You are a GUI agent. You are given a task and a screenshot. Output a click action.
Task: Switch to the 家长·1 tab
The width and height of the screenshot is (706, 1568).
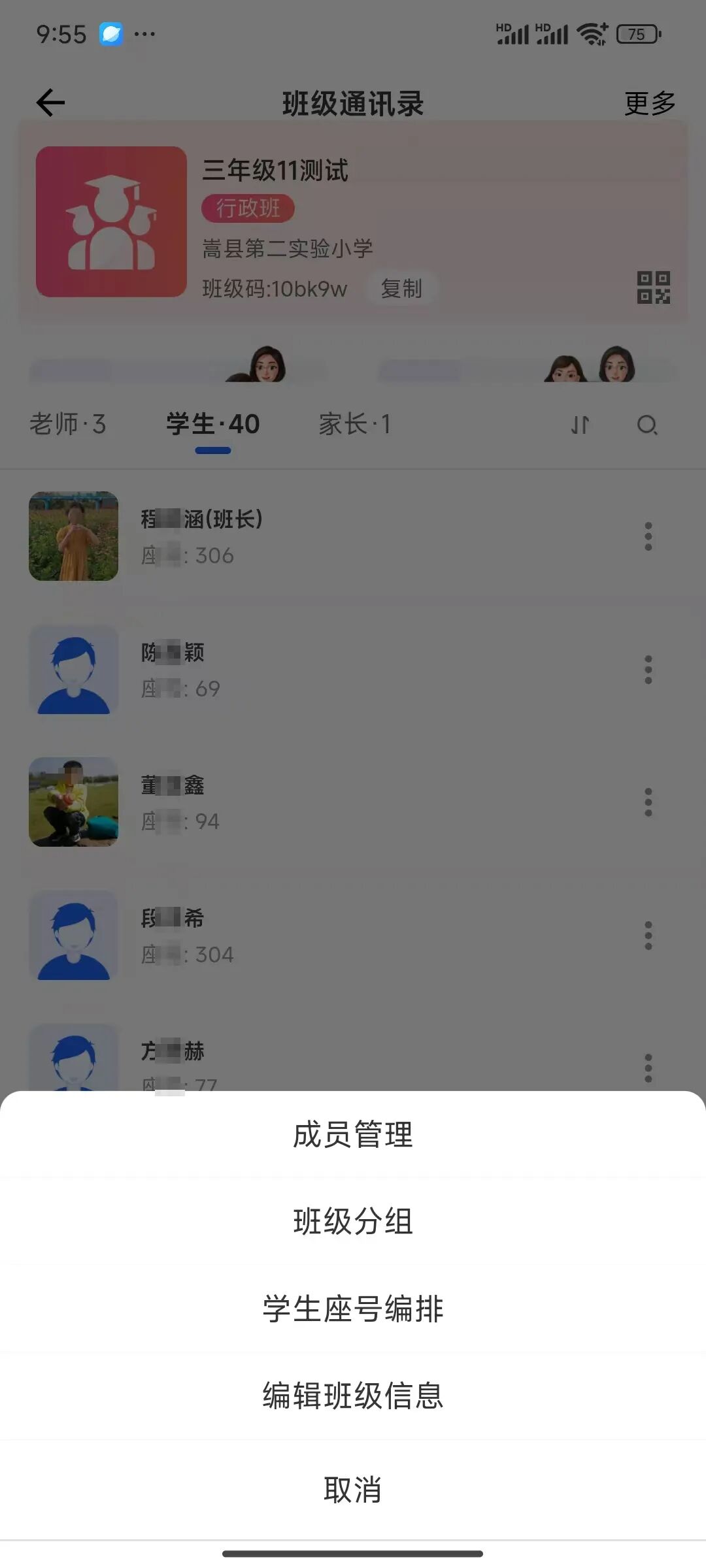coord(356,423)
